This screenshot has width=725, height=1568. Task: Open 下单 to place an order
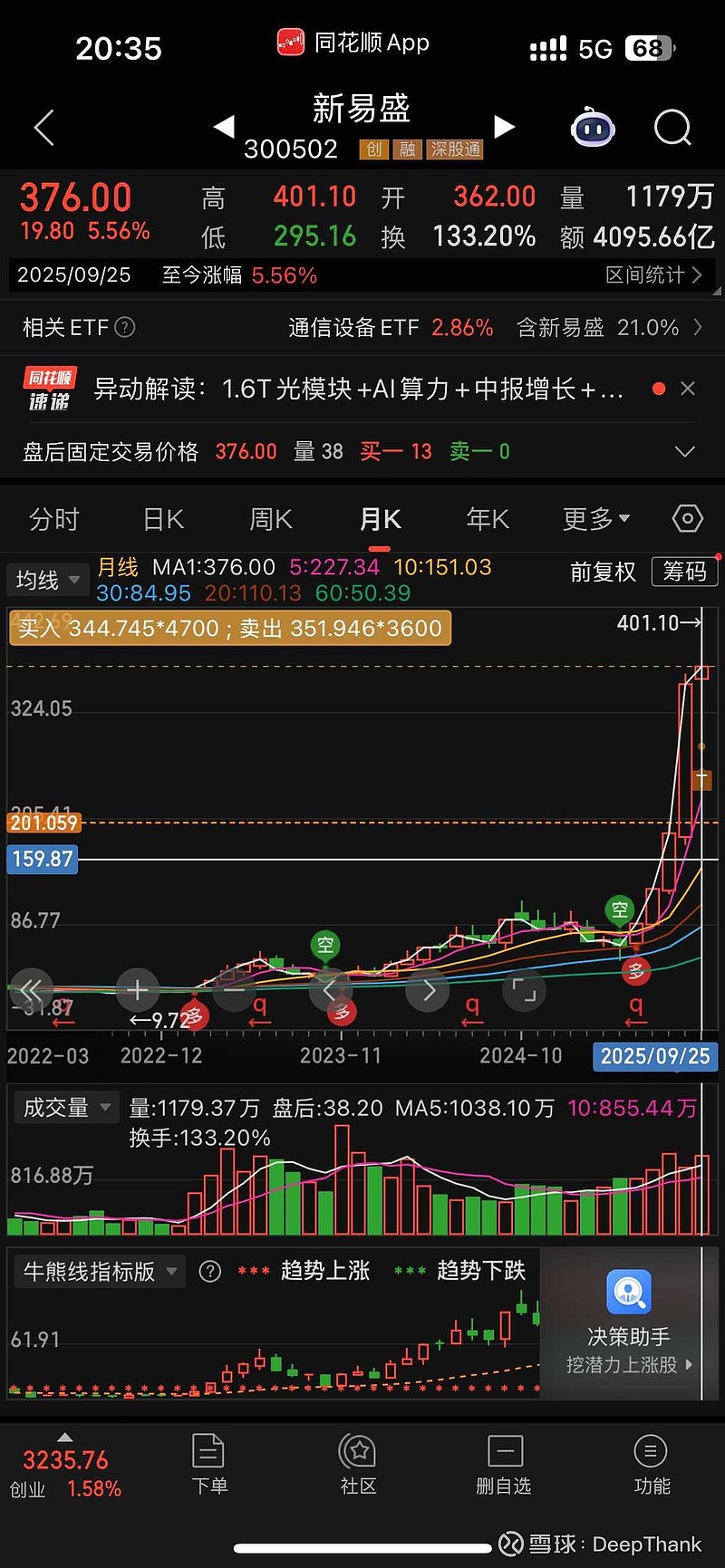209,1464
